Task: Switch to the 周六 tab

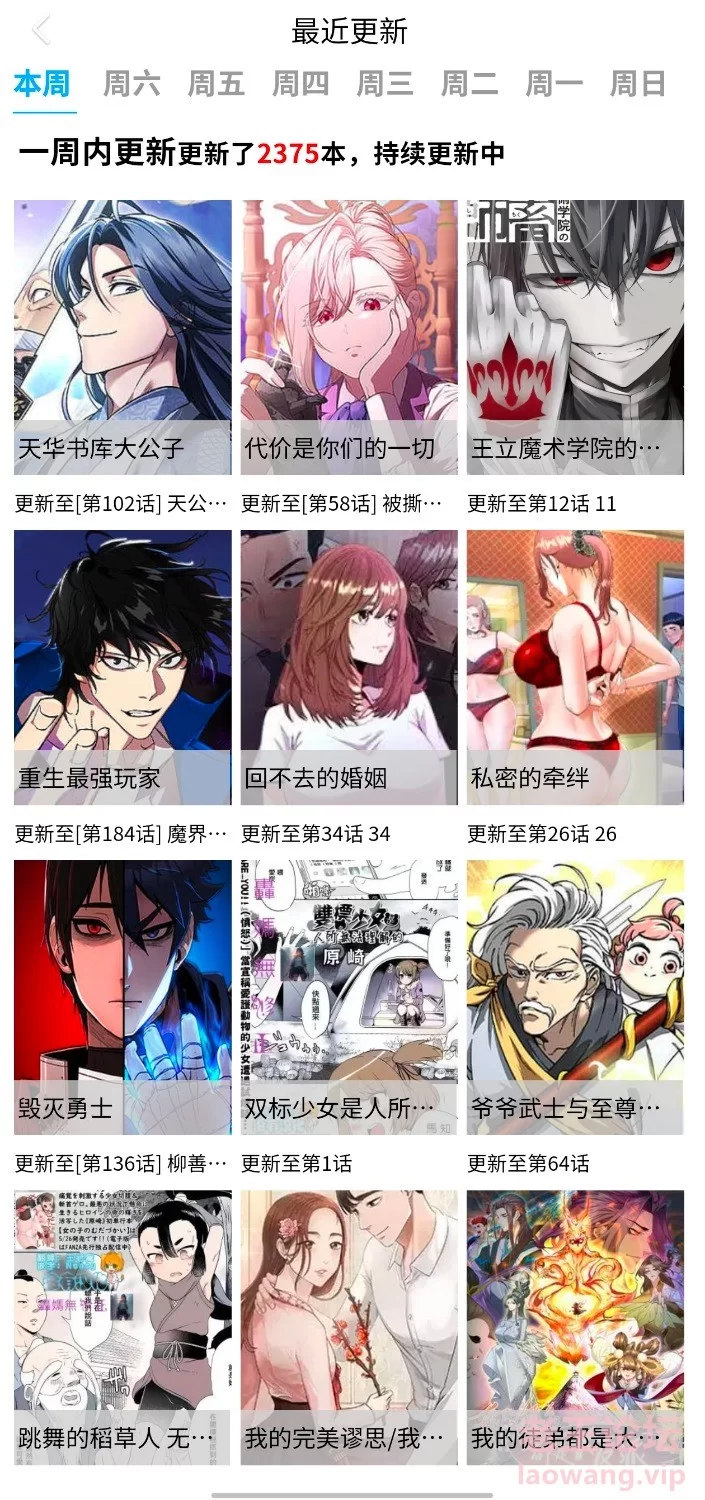Action: [x=132, y=84]
